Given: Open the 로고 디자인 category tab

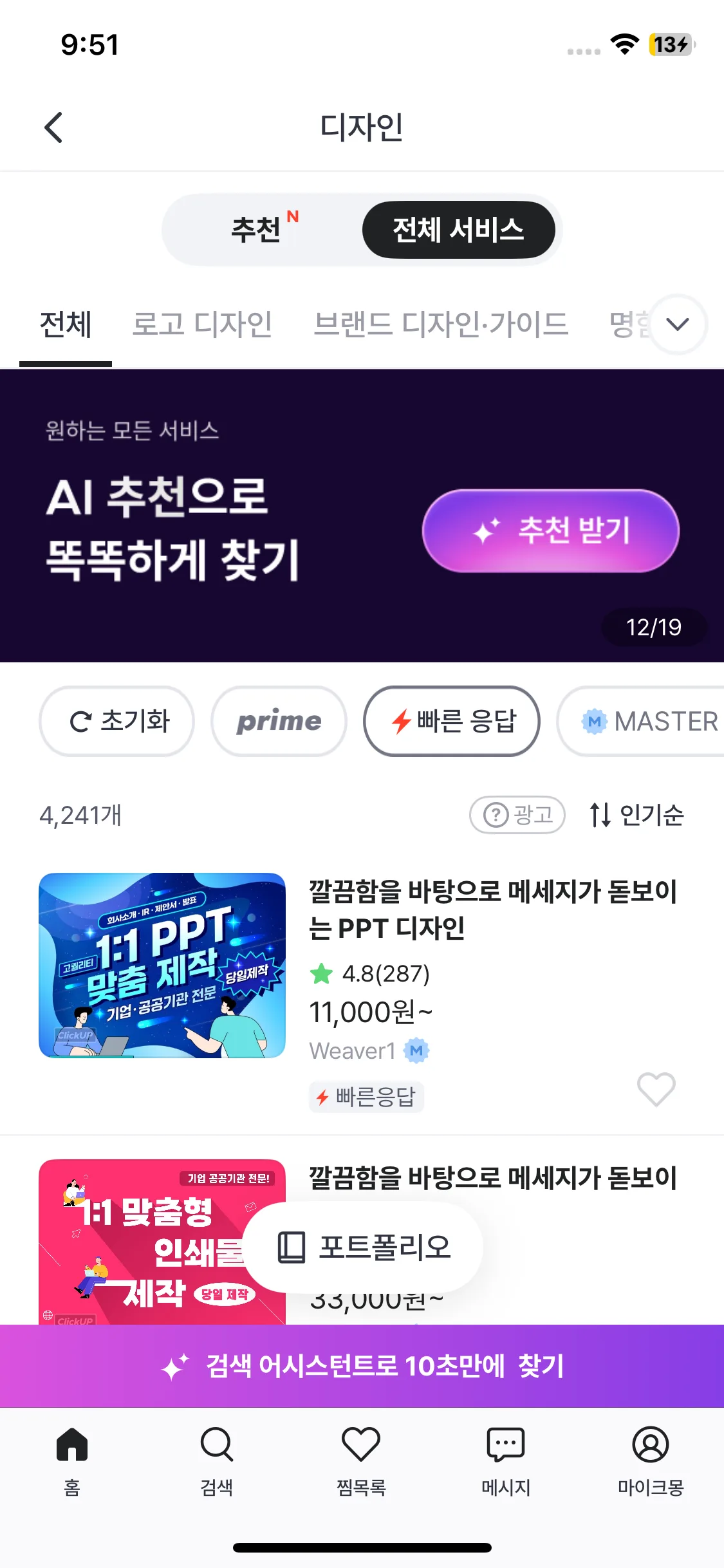Looking at the screenshot, I should pyautogui.click(x=202, y=324).
